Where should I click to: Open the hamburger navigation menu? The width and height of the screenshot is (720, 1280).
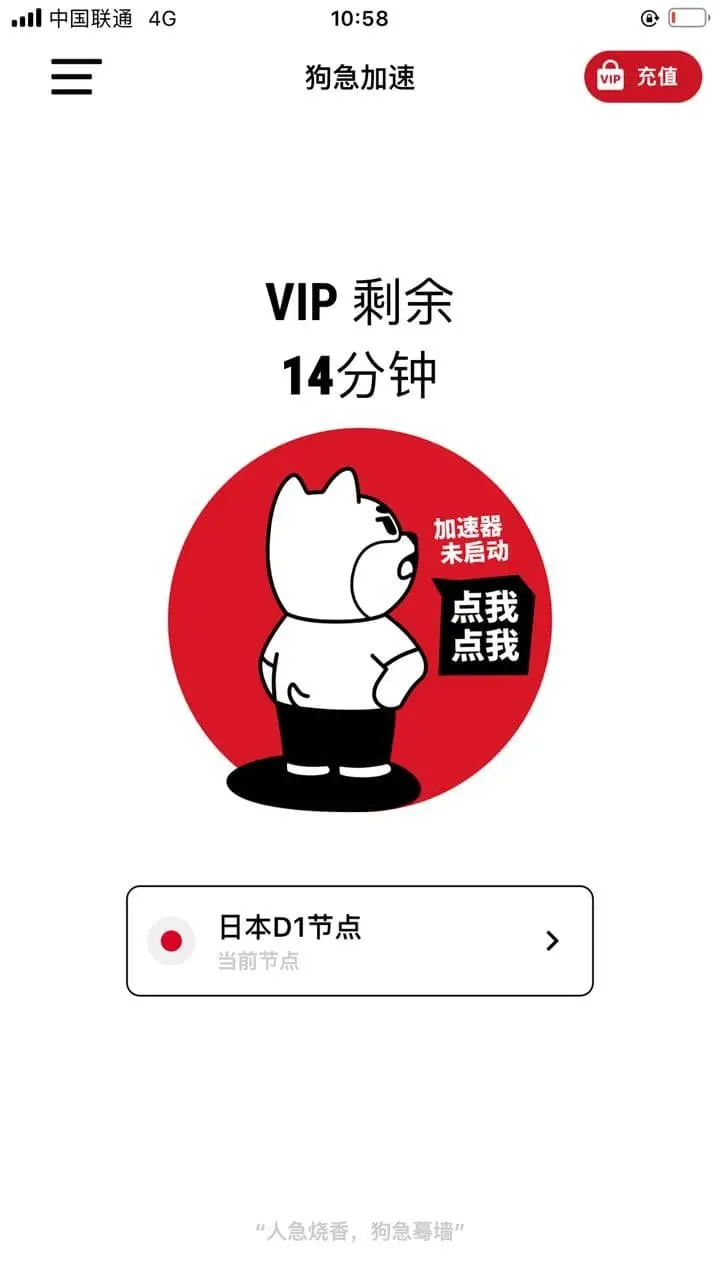[x=73, y=77]
